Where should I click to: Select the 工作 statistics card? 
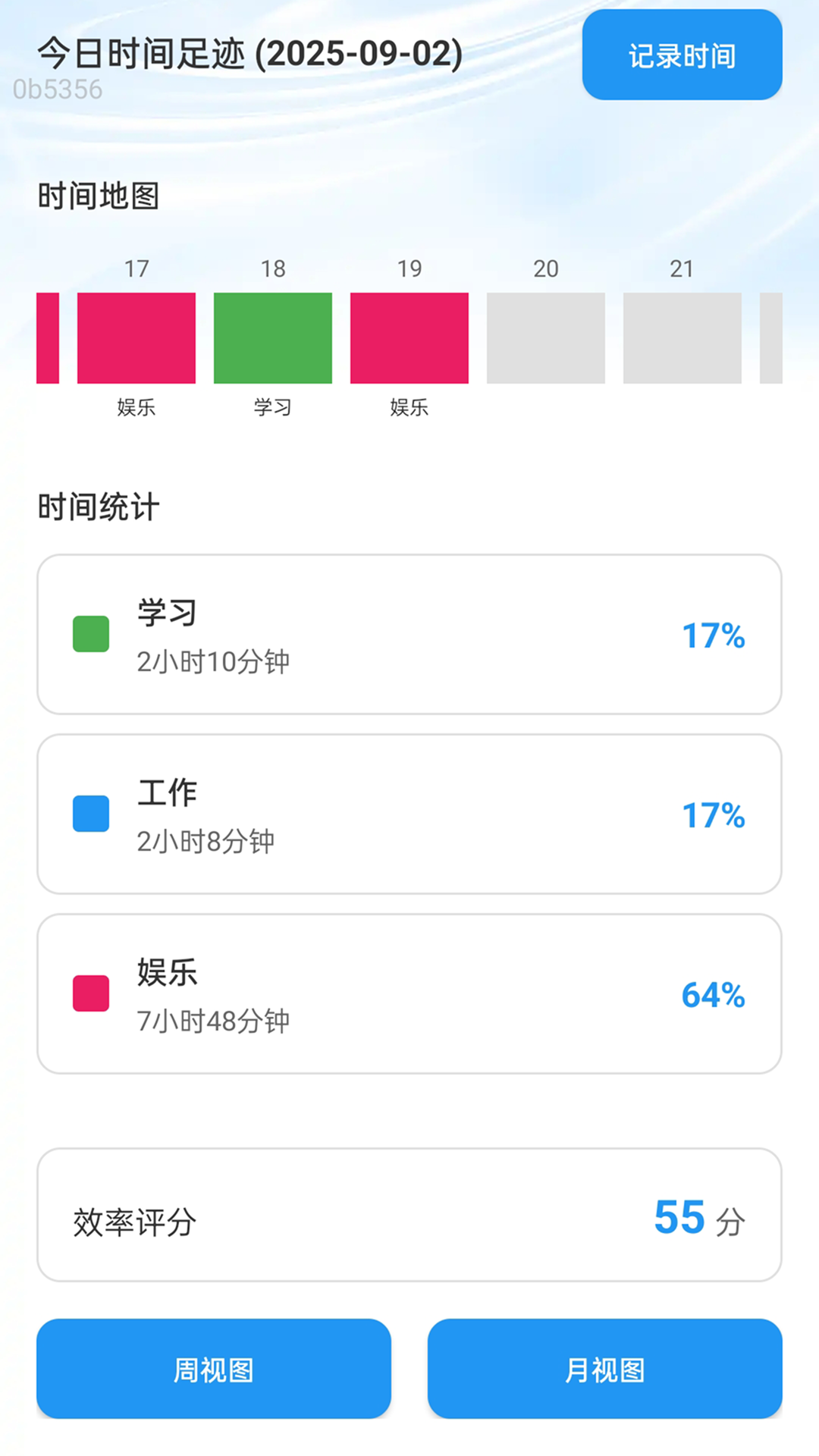pos(409,814)
